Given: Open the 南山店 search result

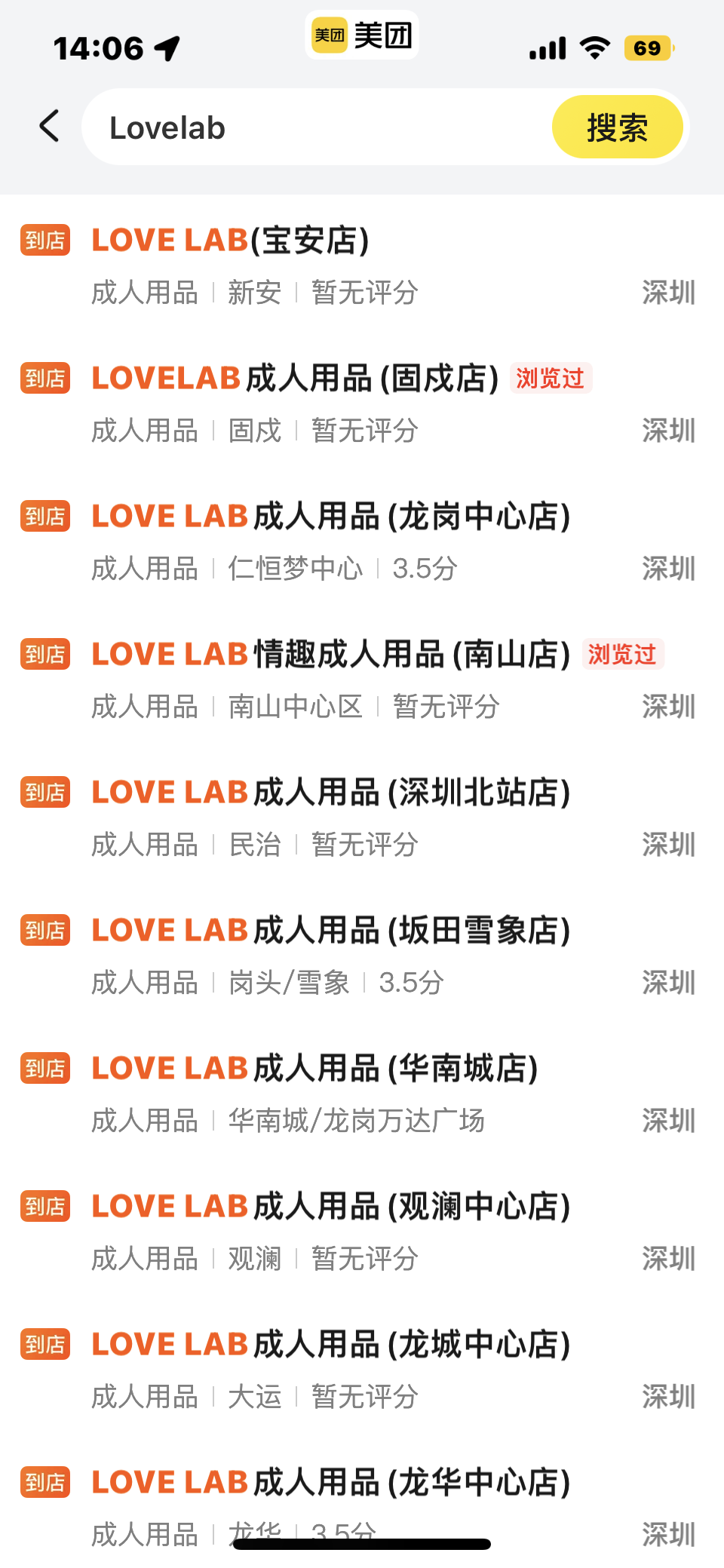Looking at the screenshot, I should pyautogui.click(x=362, y=679).
